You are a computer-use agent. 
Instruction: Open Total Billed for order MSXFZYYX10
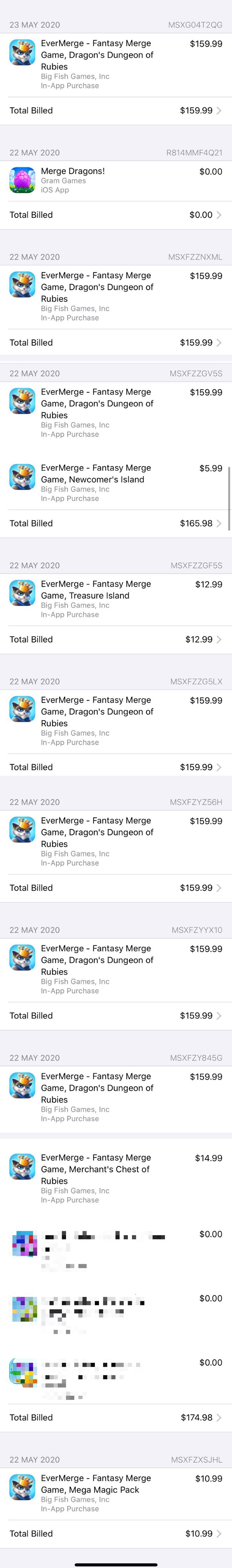tap(116, 1015)
